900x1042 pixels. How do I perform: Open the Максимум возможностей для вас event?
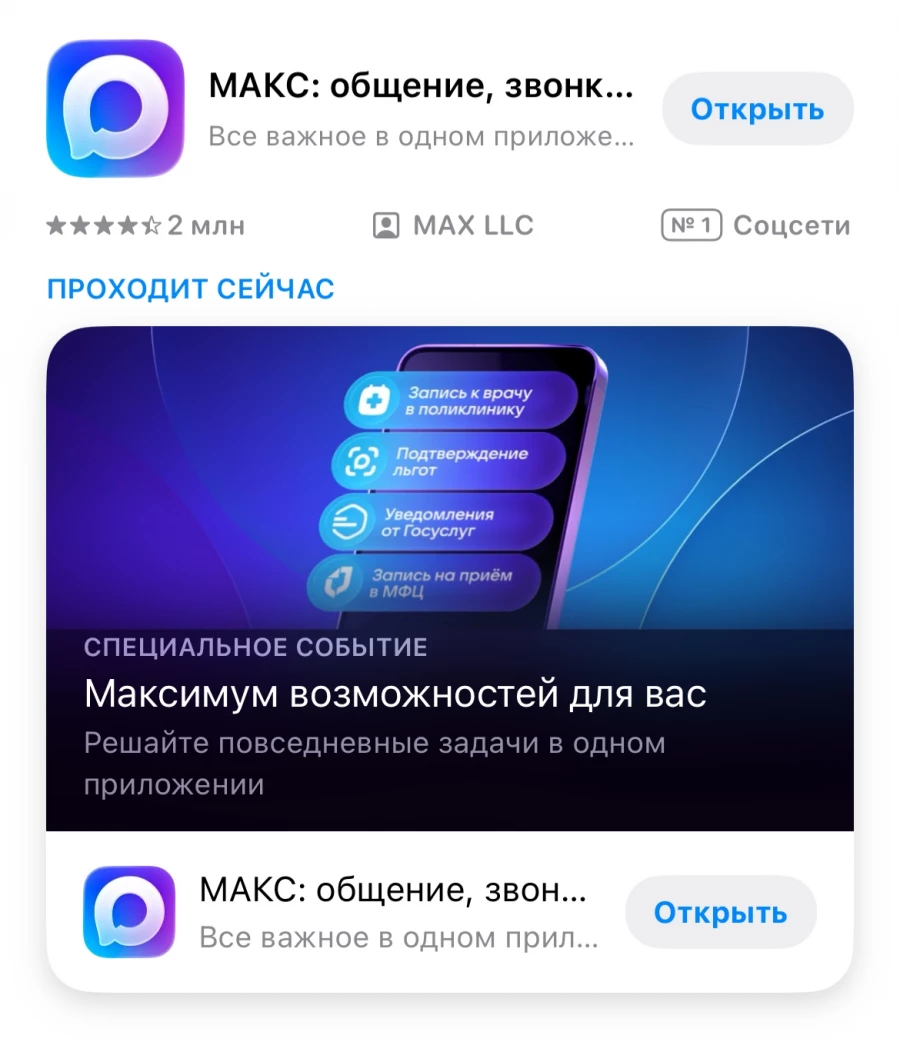[394, 692]
